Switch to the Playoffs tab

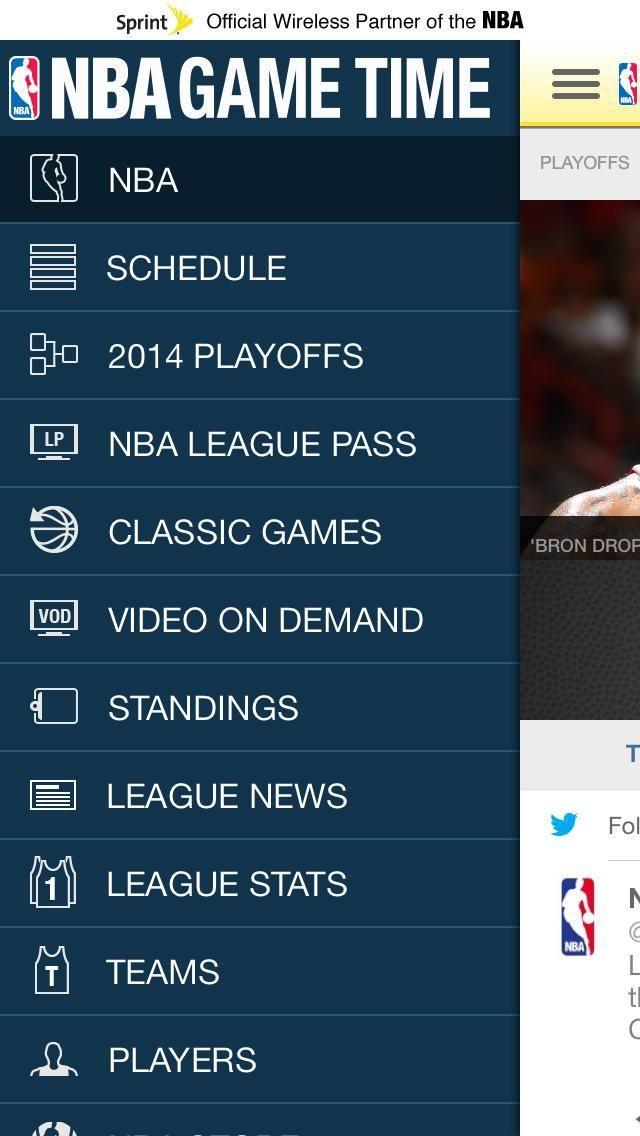(x=584, y=162)
